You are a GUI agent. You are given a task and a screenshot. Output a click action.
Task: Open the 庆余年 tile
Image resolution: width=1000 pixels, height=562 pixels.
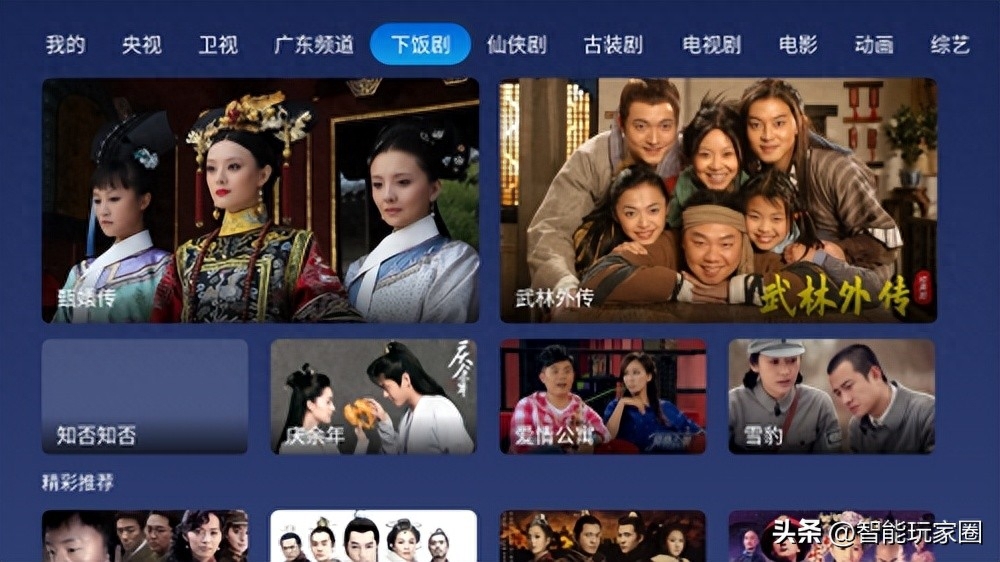(373, 396)
